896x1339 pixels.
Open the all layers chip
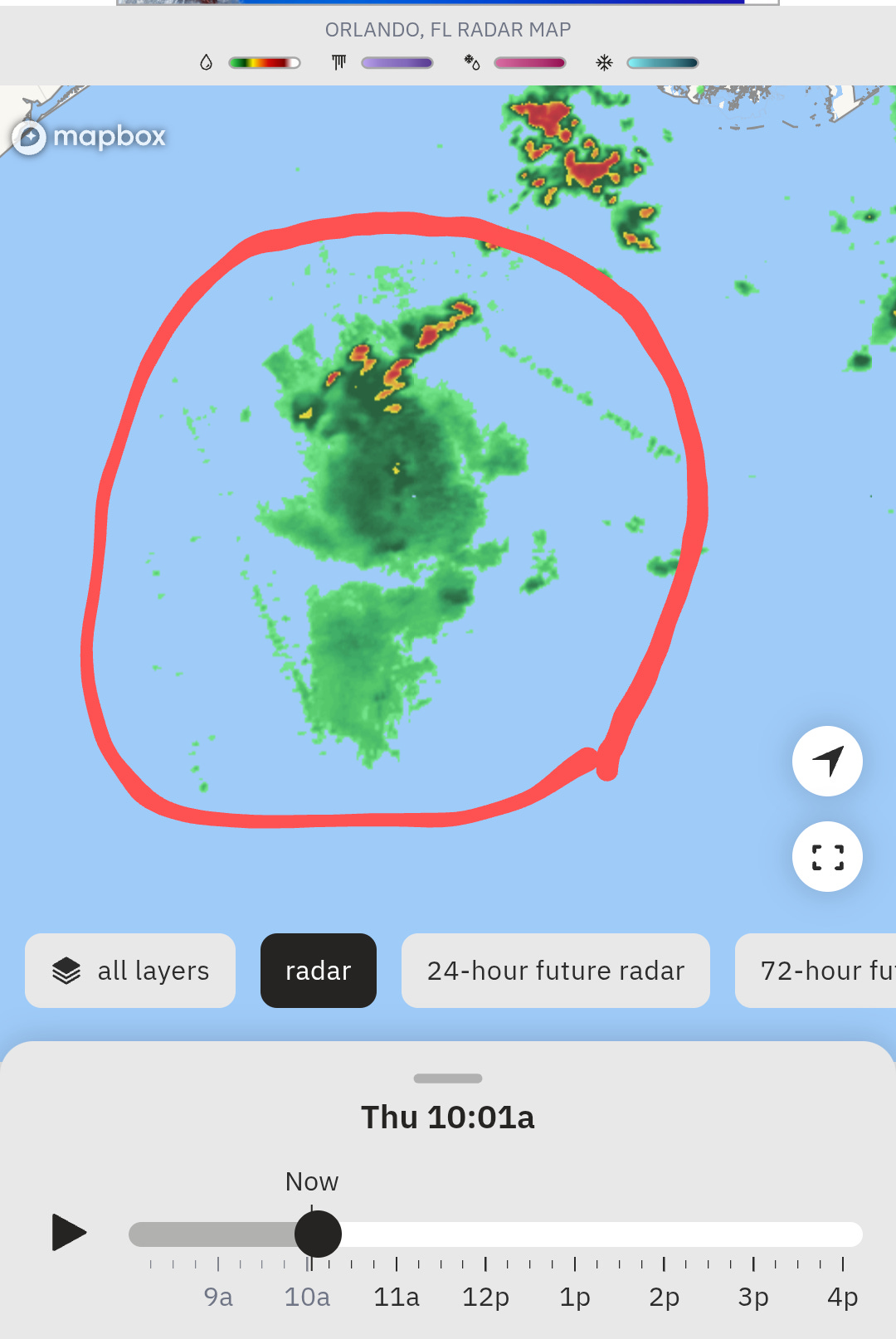(x=130, y=971)
